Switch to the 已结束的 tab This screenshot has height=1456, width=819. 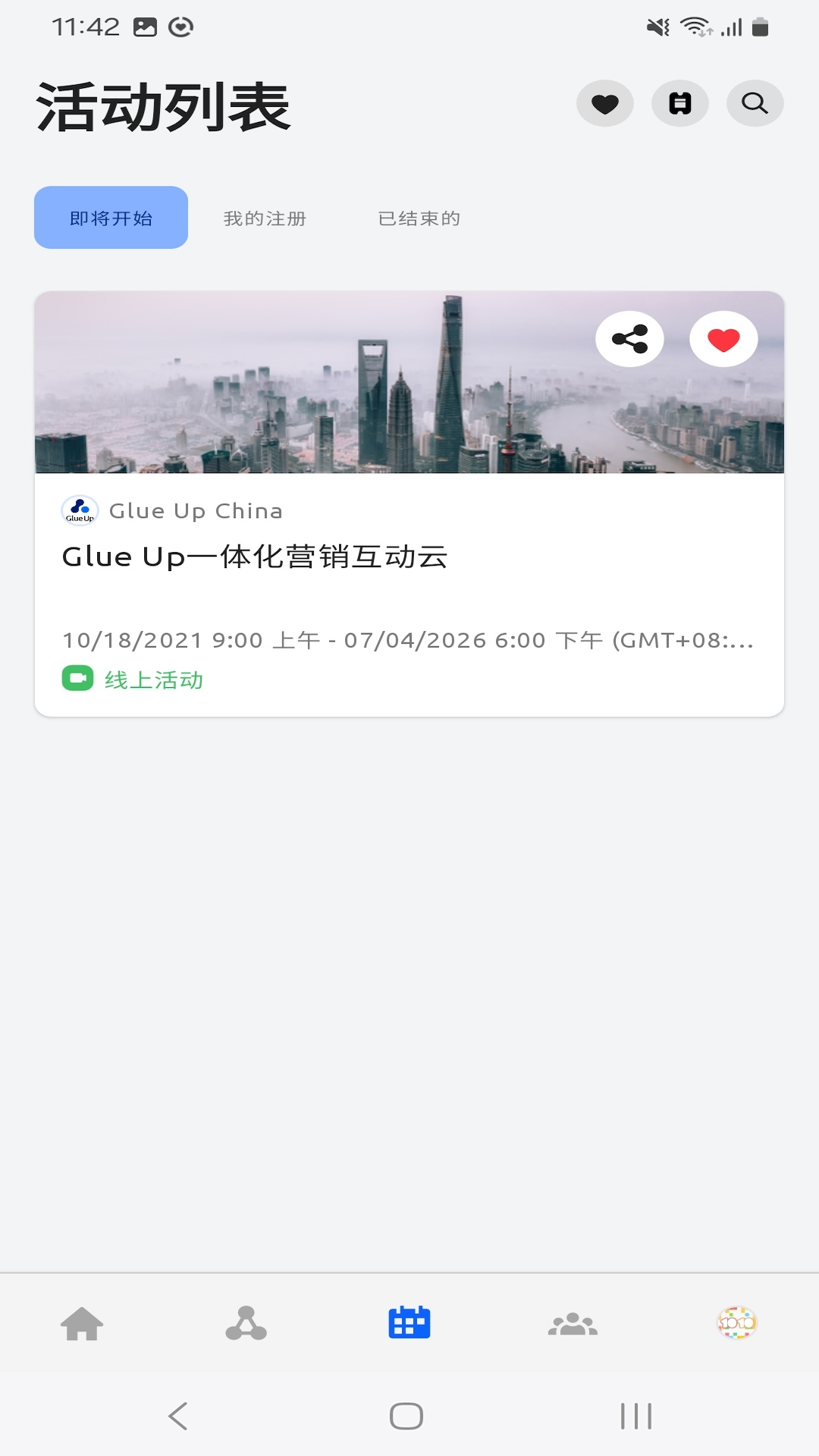coord(419,218)
